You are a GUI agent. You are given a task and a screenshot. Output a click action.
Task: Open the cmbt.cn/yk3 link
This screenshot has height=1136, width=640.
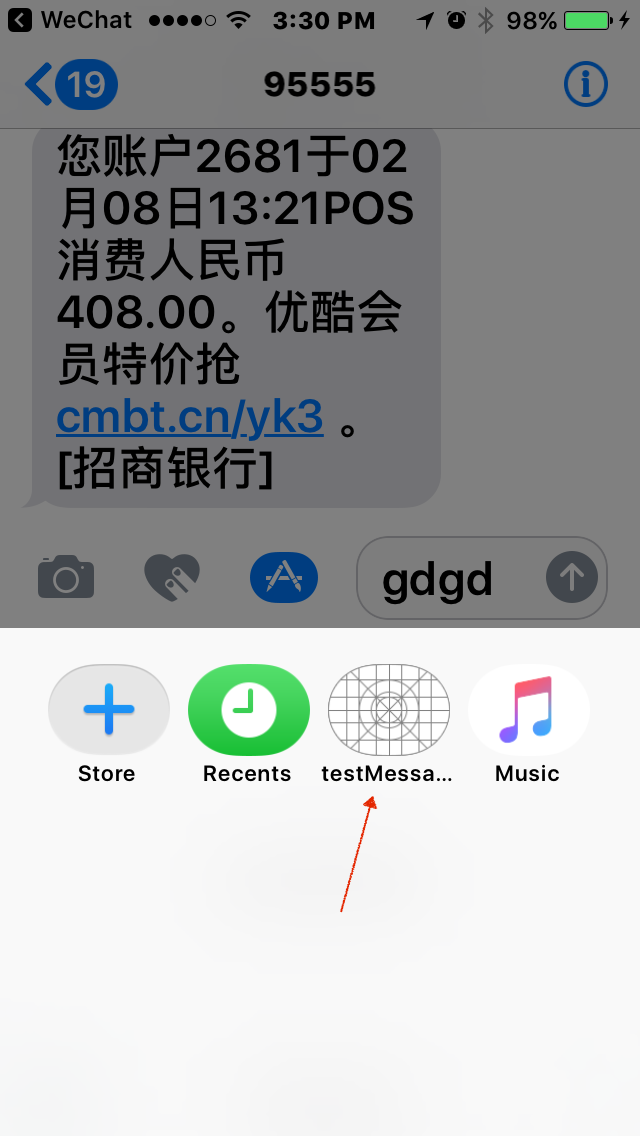click(190, 417)
